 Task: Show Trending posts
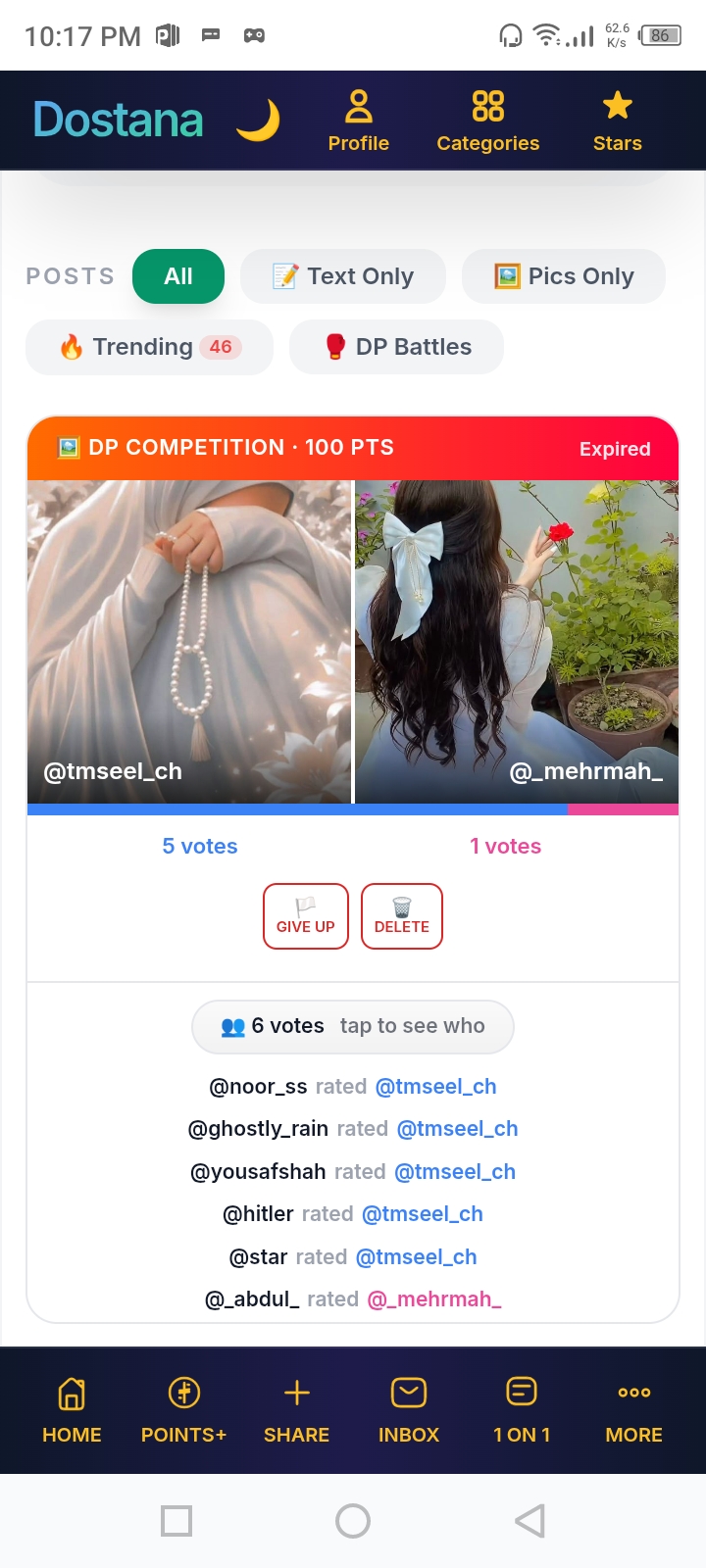point(149,347)
